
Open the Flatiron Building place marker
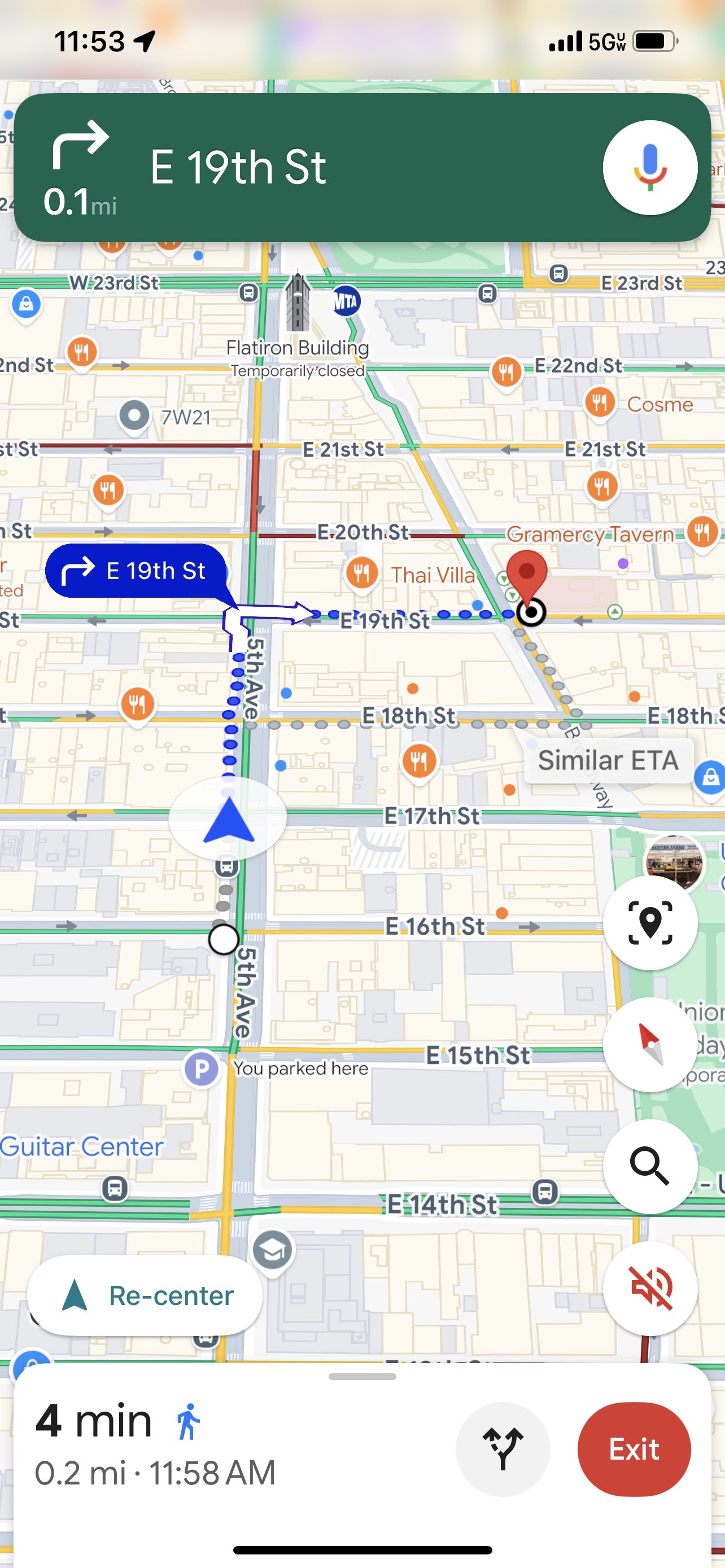coord(297,304)
